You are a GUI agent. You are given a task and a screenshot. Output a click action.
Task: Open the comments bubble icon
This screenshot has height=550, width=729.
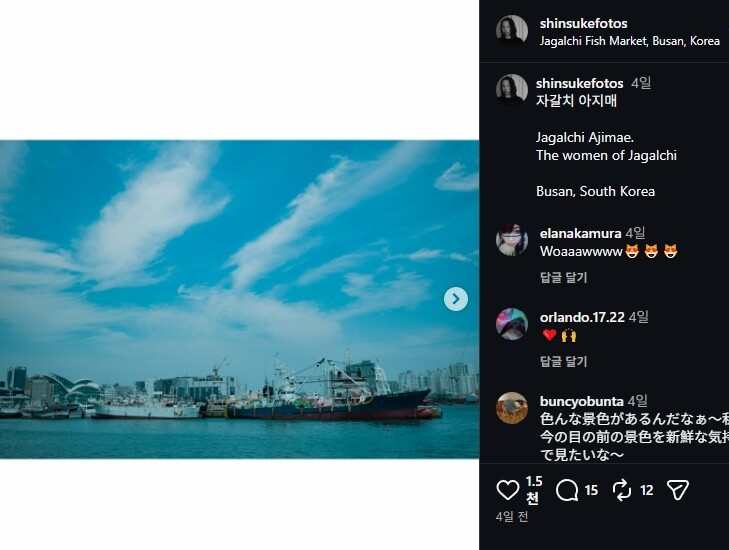[x=567, y=490]
